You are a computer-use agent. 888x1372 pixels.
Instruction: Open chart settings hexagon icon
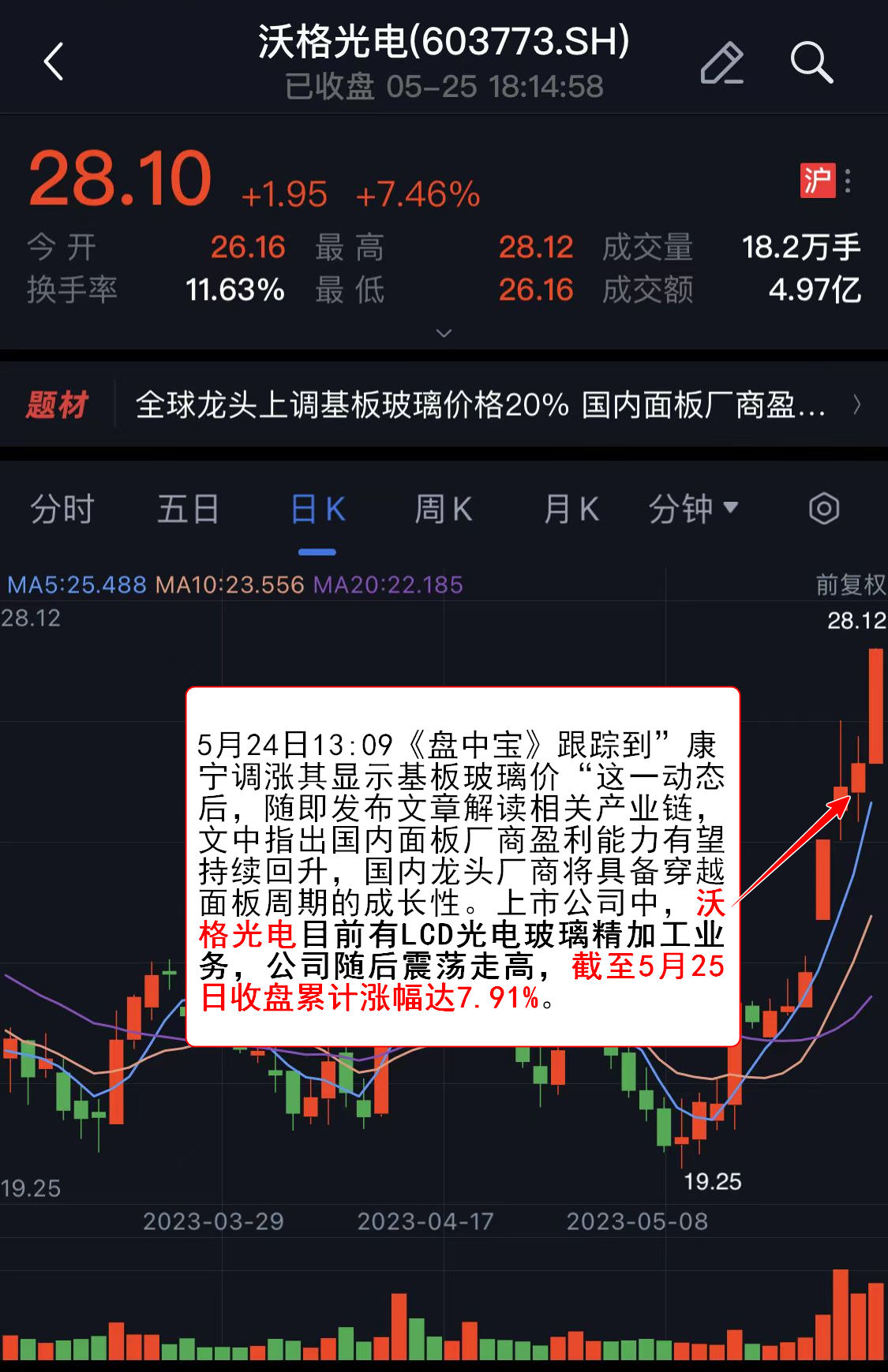pyautogui.click(x=823, y=509)
